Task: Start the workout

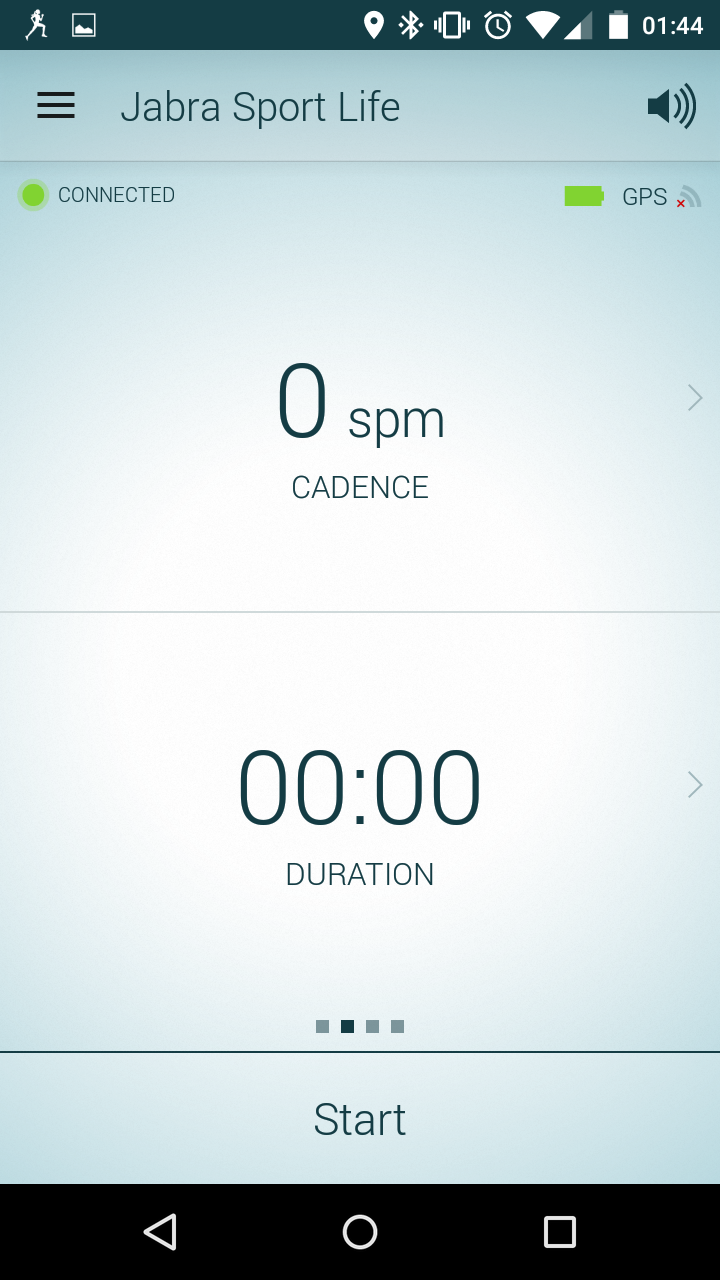Action: point(360,1119)
